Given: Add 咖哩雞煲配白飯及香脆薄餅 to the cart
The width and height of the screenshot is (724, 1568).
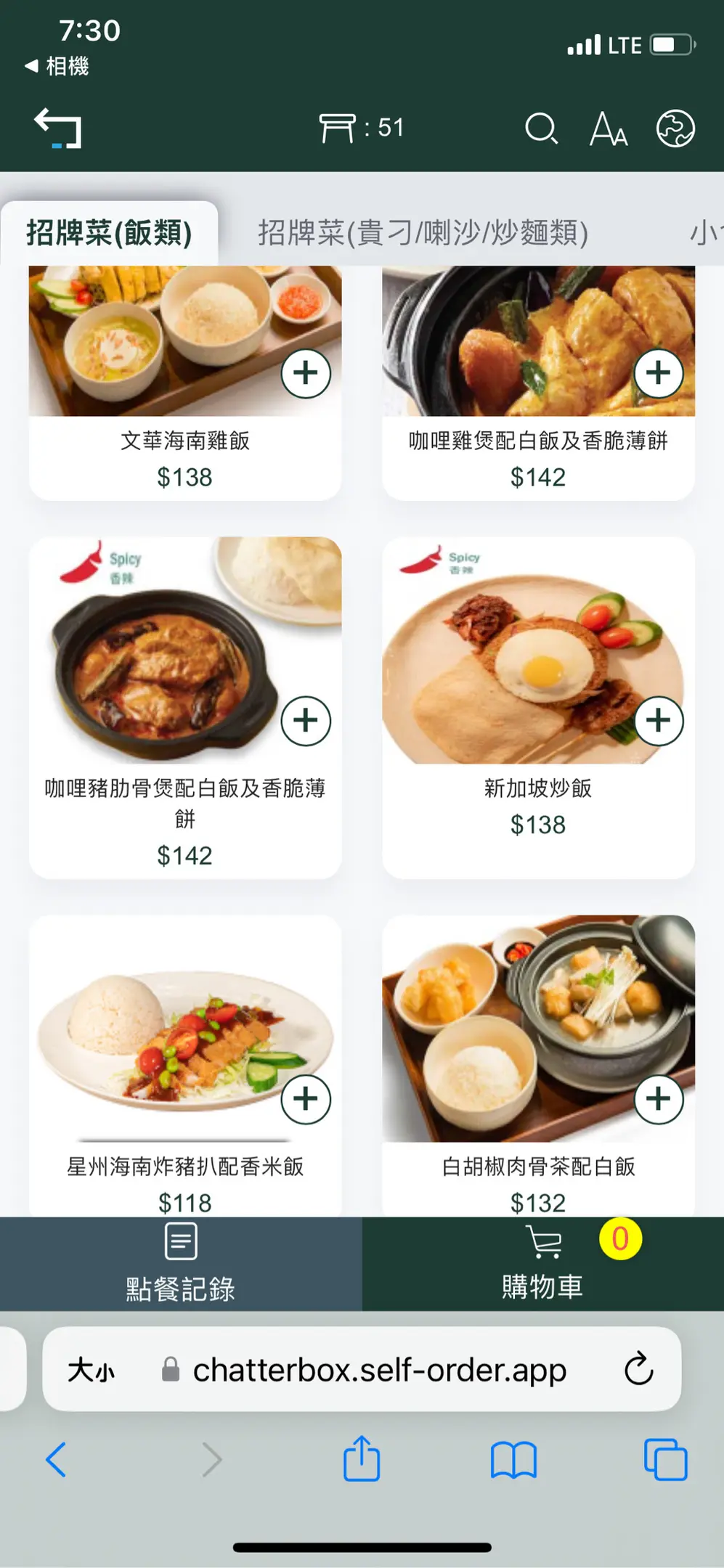Looking at the screenshot, I should tap(659, 373).
